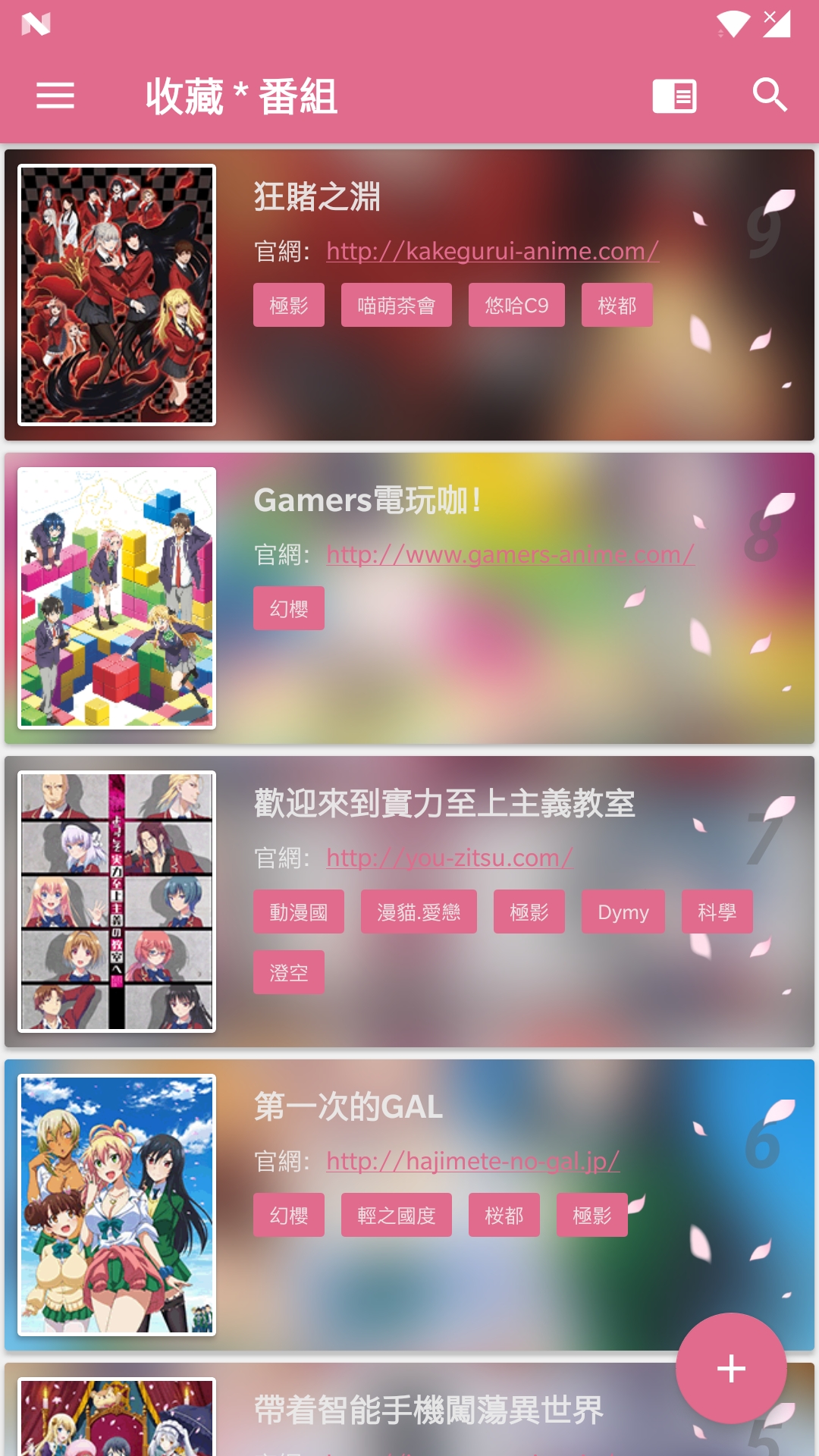Choose the 動漫國 subtitle group chip
The height and width of the screenshot is (1456, 819).
coord(299,912)
